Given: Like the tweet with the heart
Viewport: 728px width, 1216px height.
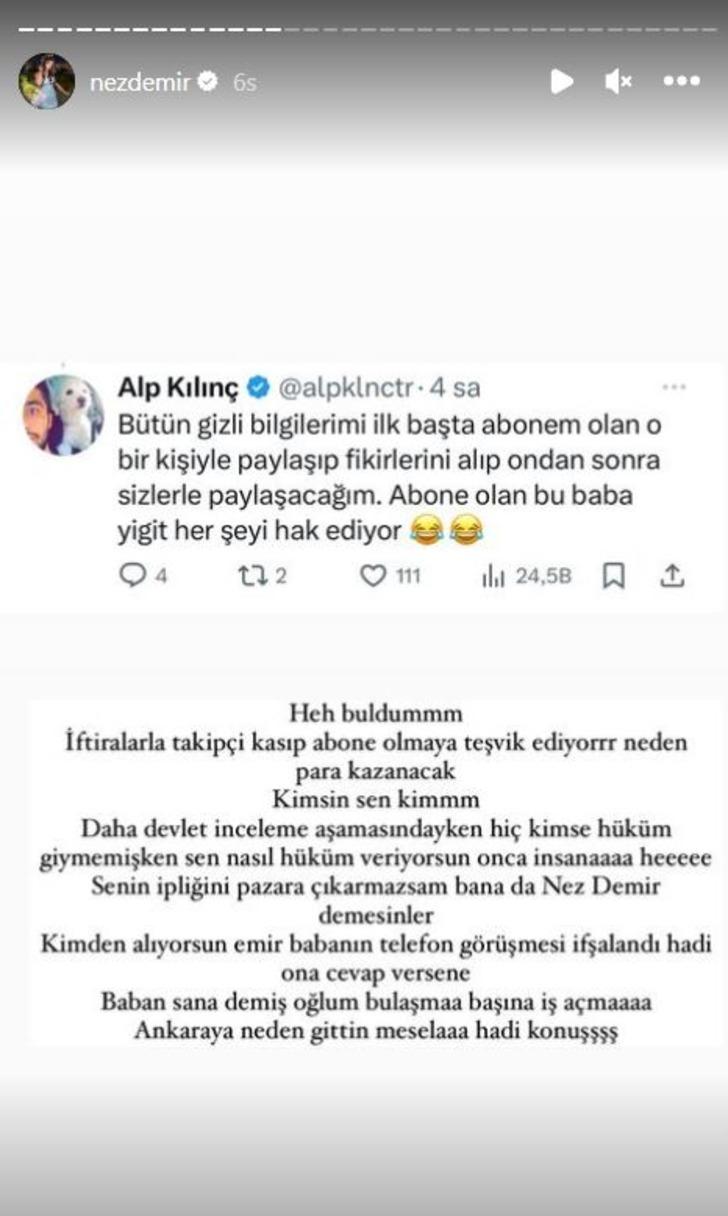Looking at the screenshot, I should tap(373, 573).
